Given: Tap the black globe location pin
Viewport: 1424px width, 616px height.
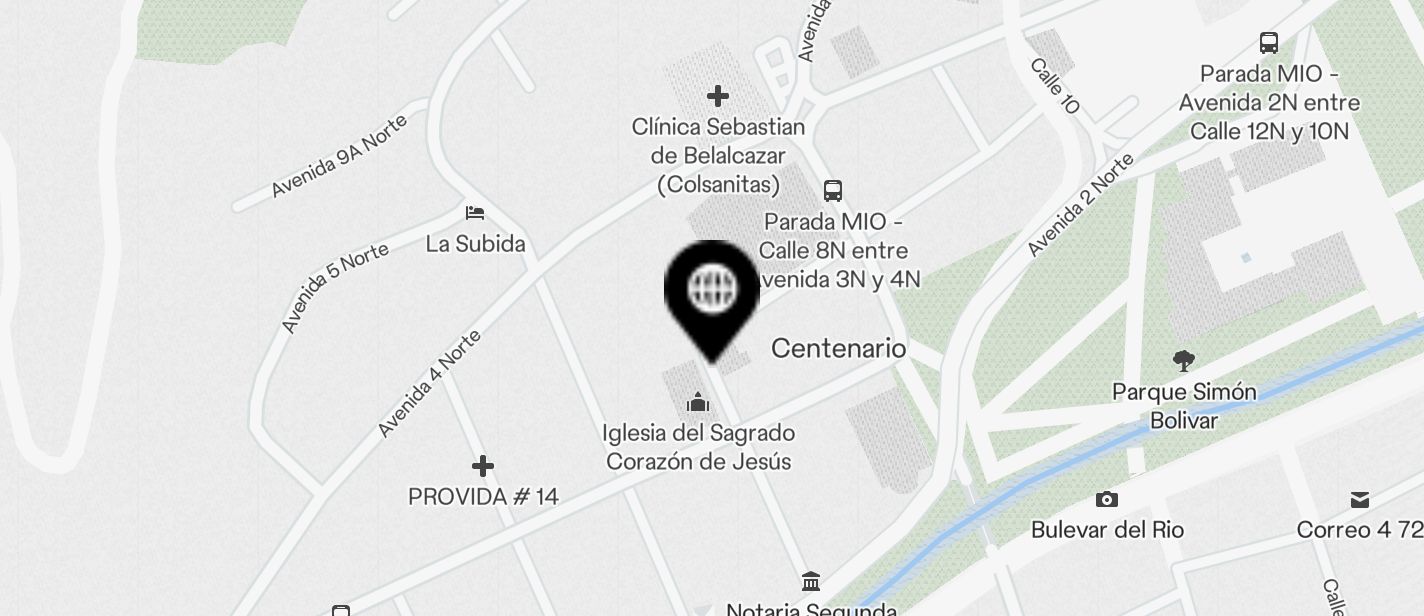Looking at the screenshot, I should 712,291.
